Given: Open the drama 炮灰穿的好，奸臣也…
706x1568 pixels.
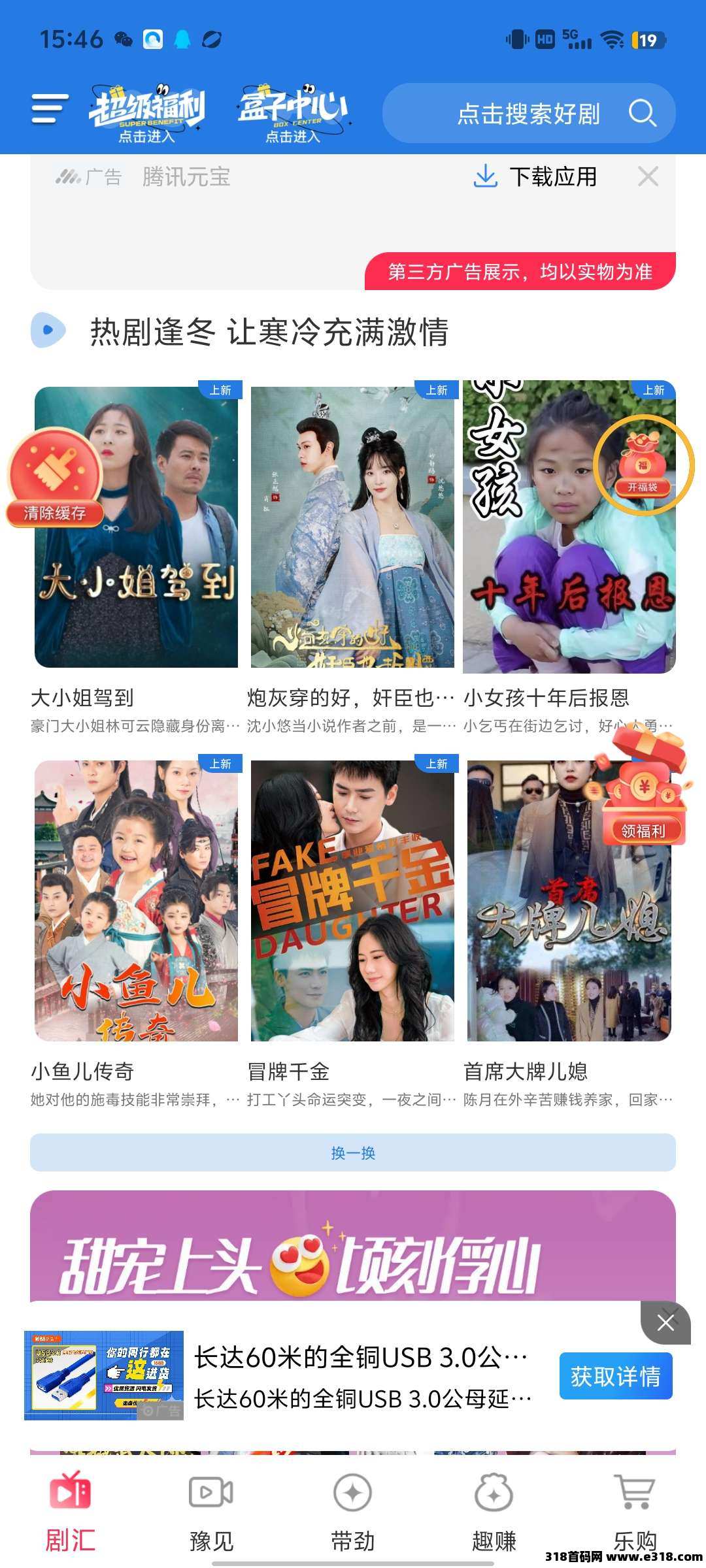Looking at the screenshot, I should [352, 527].
